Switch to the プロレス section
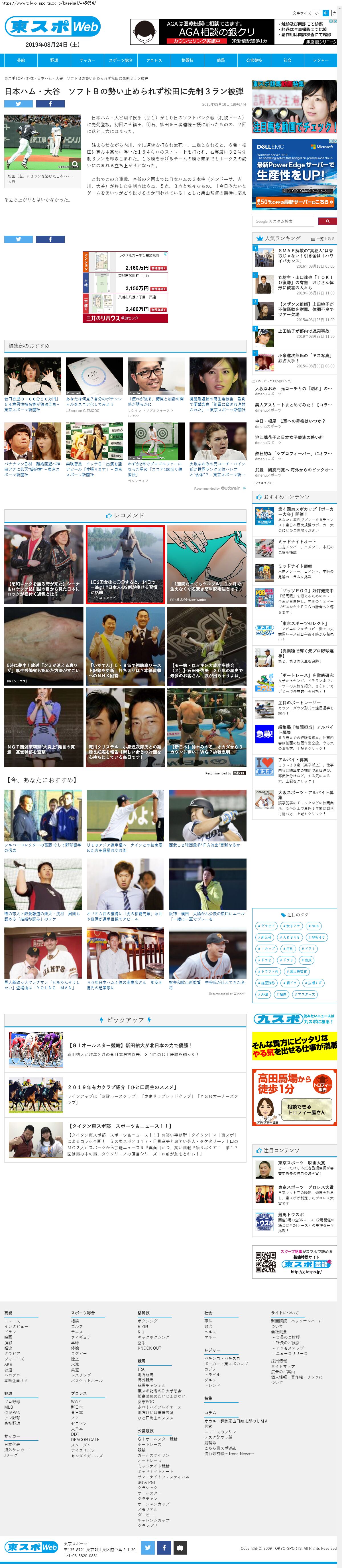This screenshot has width=342, height=1568. [154, 60]
